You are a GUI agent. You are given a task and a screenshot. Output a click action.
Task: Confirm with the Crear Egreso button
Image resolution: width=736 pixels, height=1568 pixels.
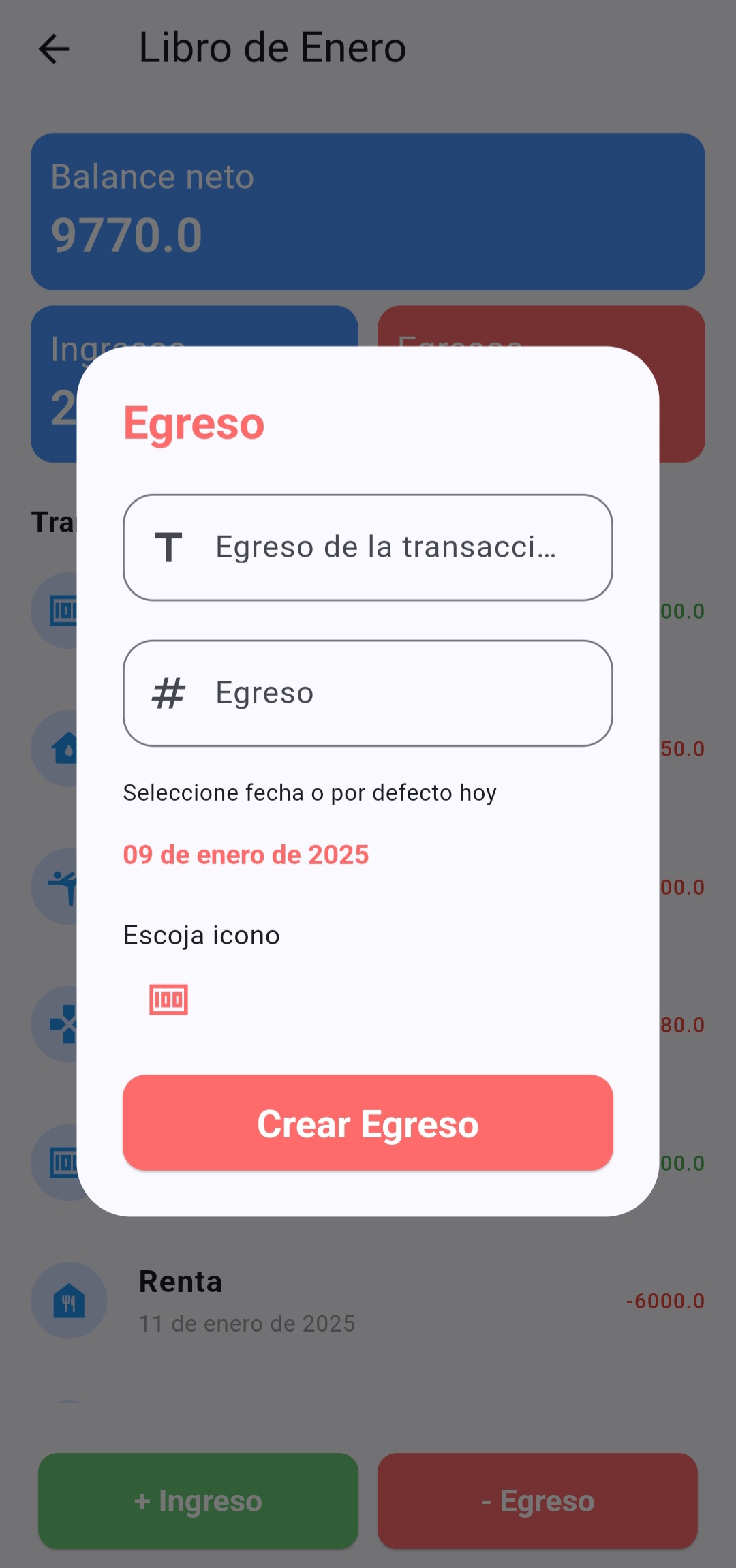point(368,1123)
